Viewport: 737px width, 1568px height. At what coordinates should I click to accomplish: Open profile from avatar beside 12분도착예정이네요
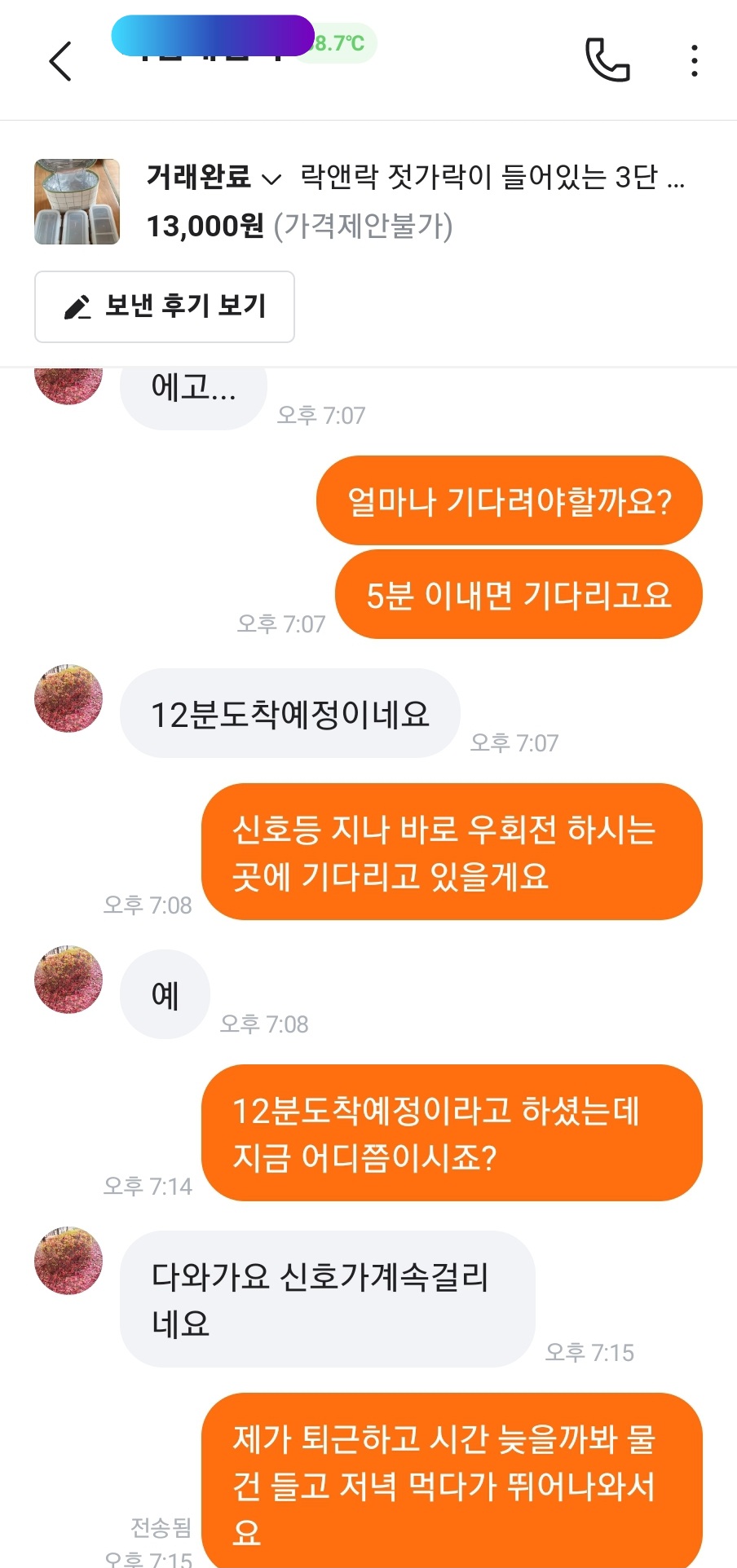tap(68, 698)
